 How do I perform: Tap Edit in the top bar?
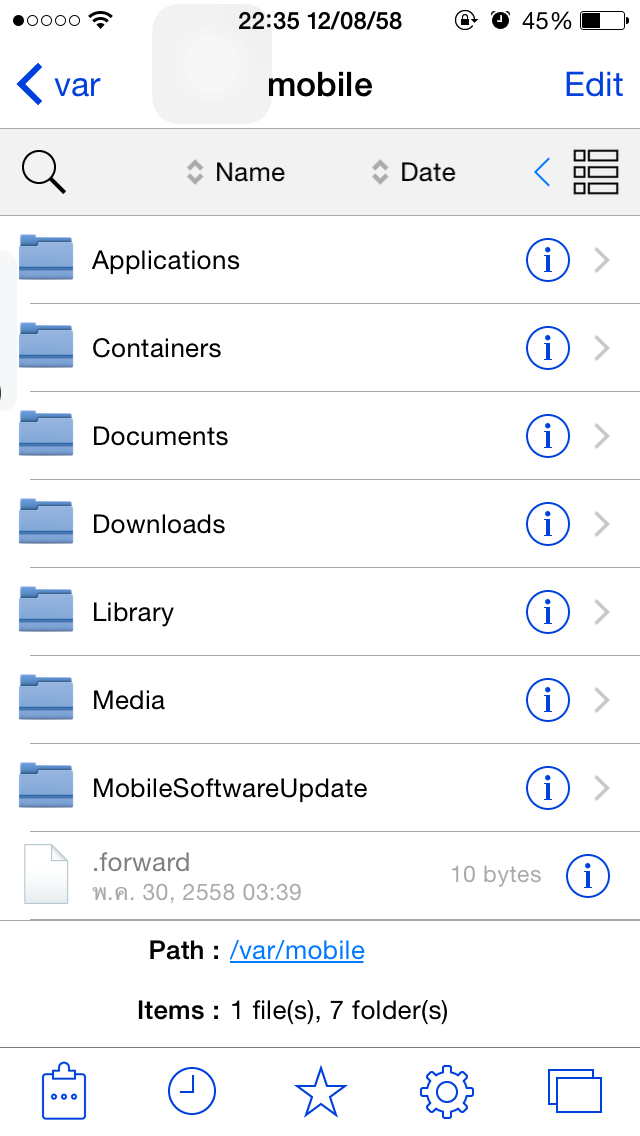pyautogui.click(x=594, y=85)
